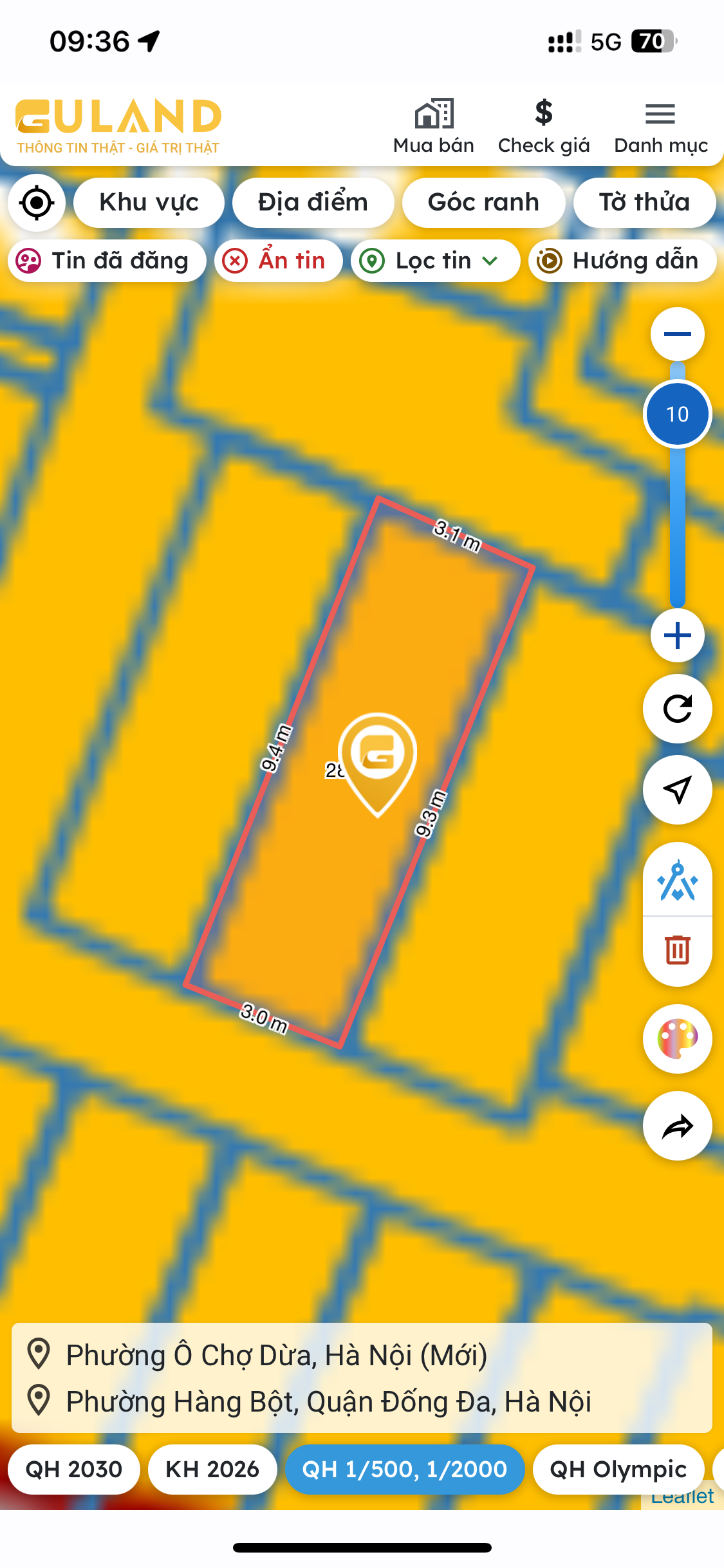724x1568 pixels.
Task: Open Check giá price tool
Action: pos(544,127)
